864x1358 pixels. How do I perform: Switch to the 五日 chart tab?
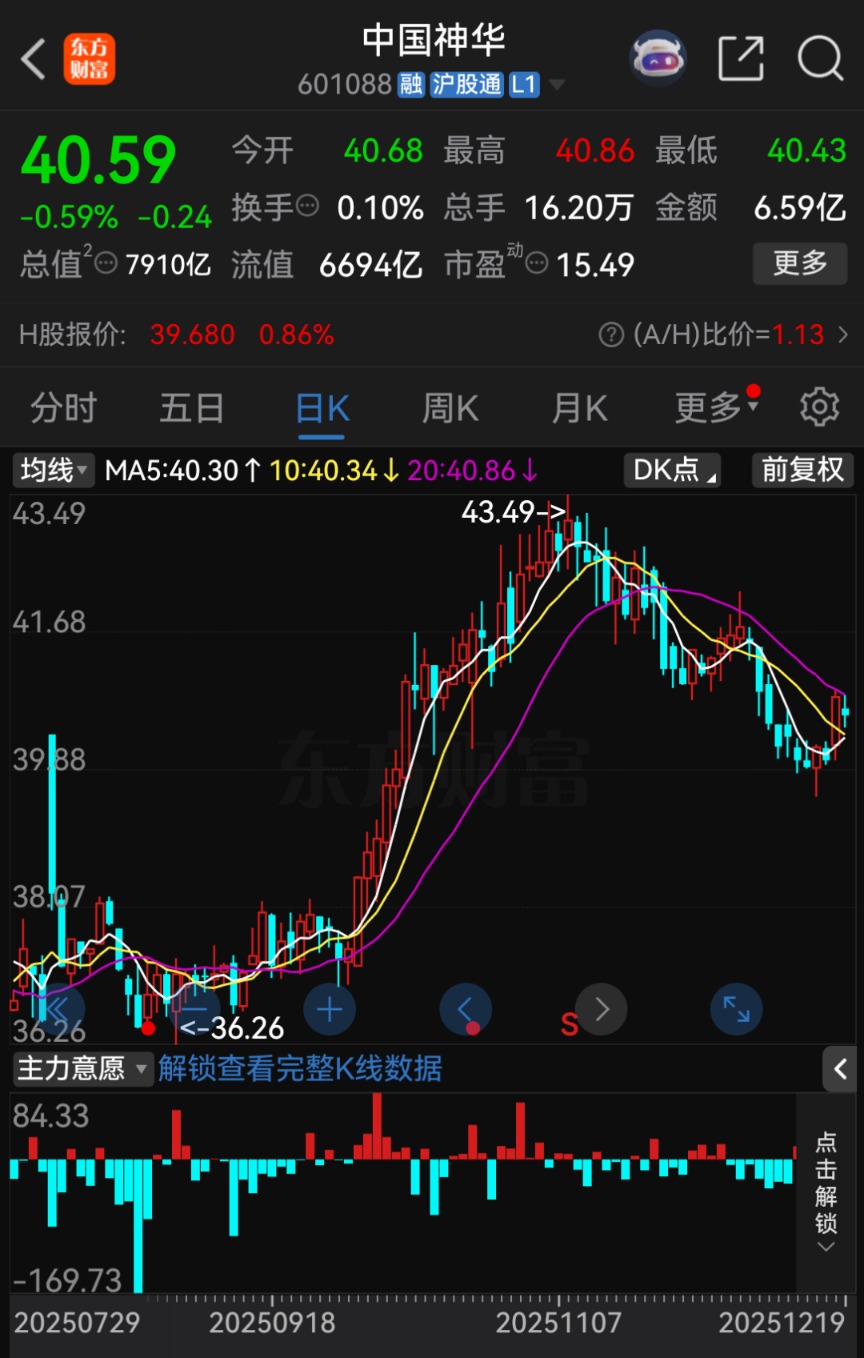[x=192, y=408]
